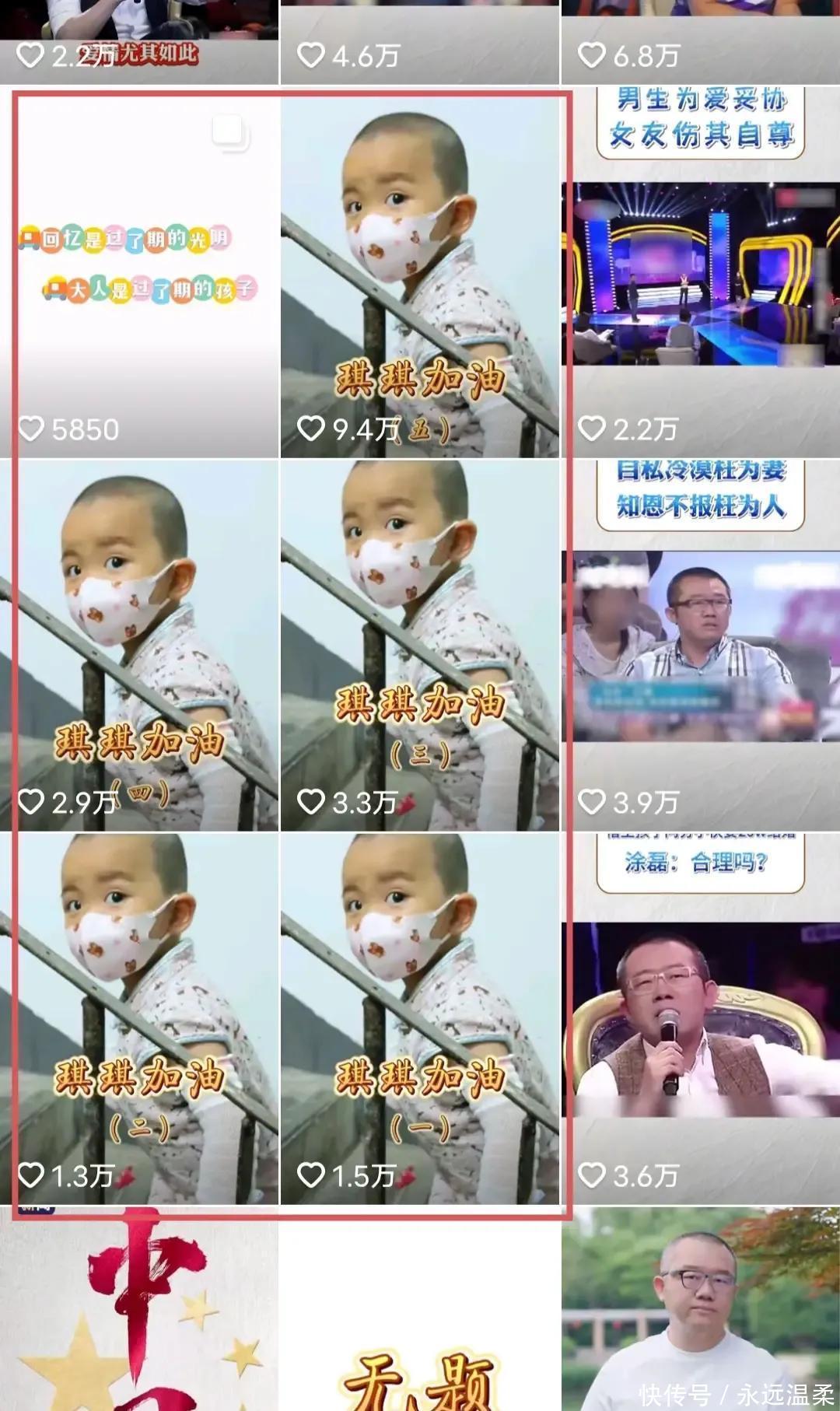Watch the 涂磊：合理吗? video

pos(700,1019)
